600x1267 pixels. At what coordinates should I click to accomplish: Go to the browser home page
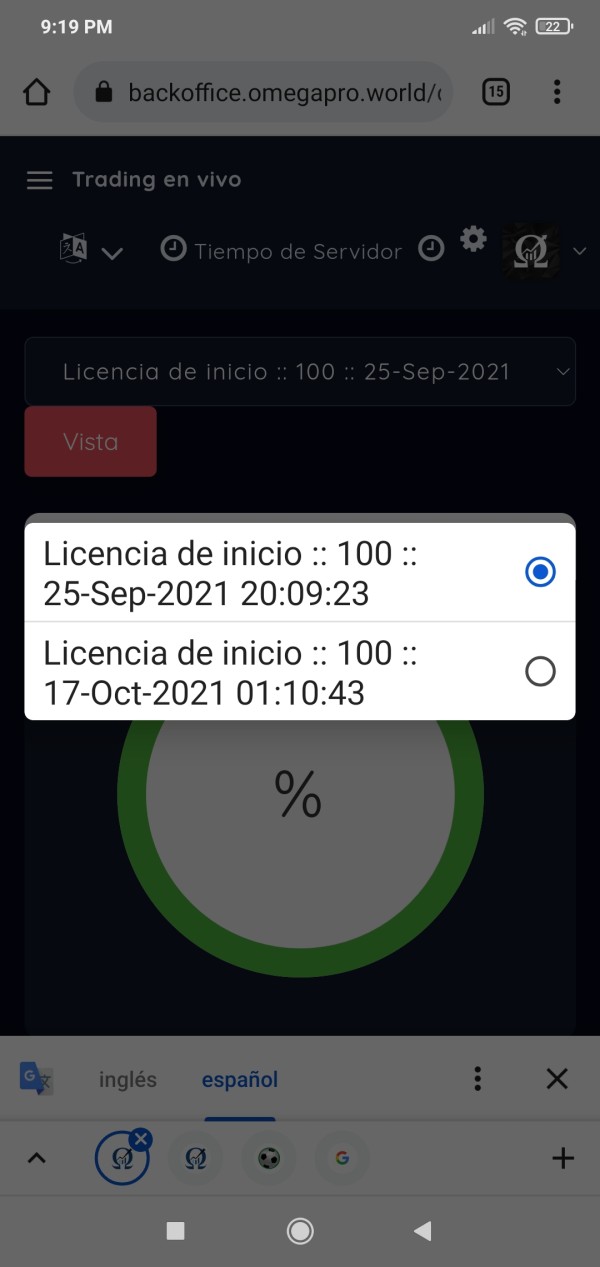click(x=36, y=93)
